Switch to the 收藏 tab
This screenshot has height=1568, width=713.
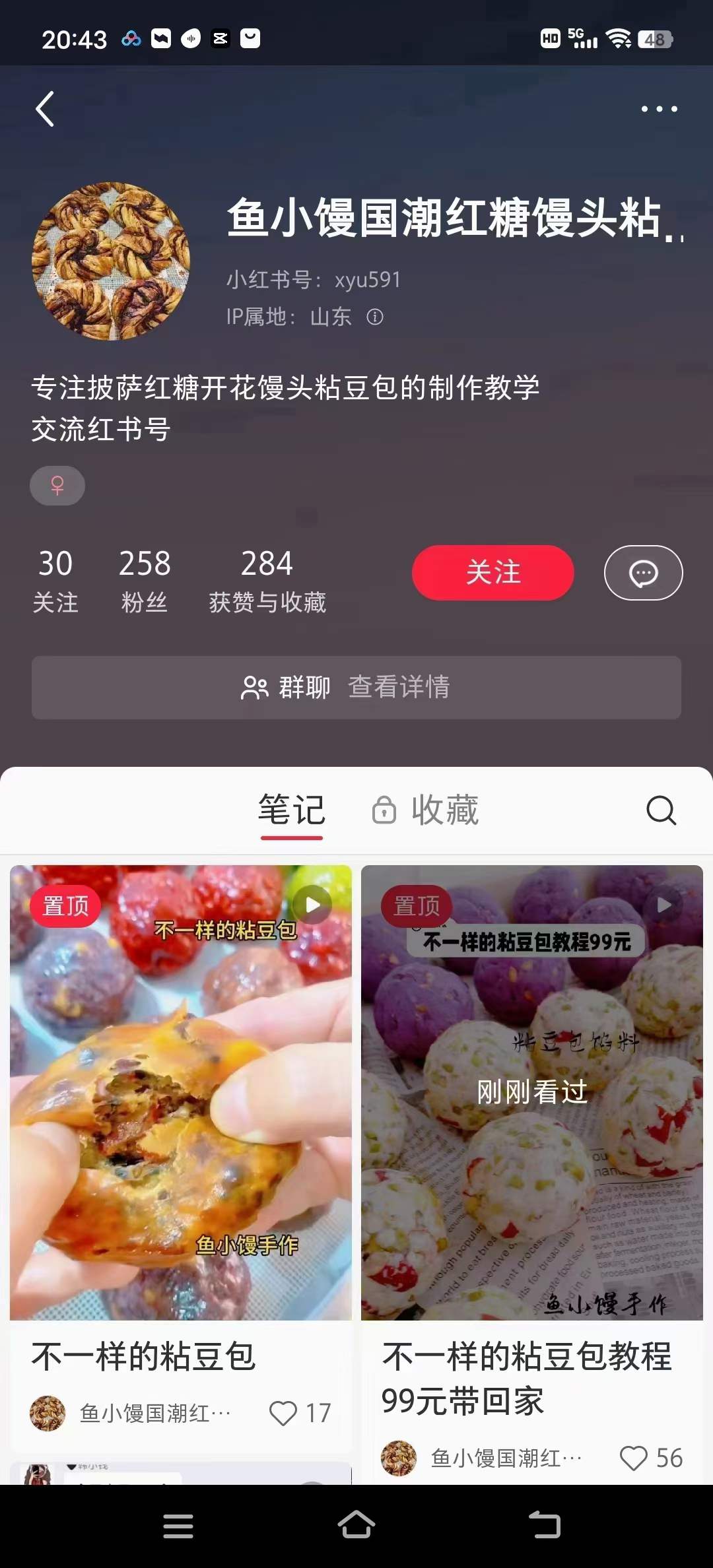point(446,810)
